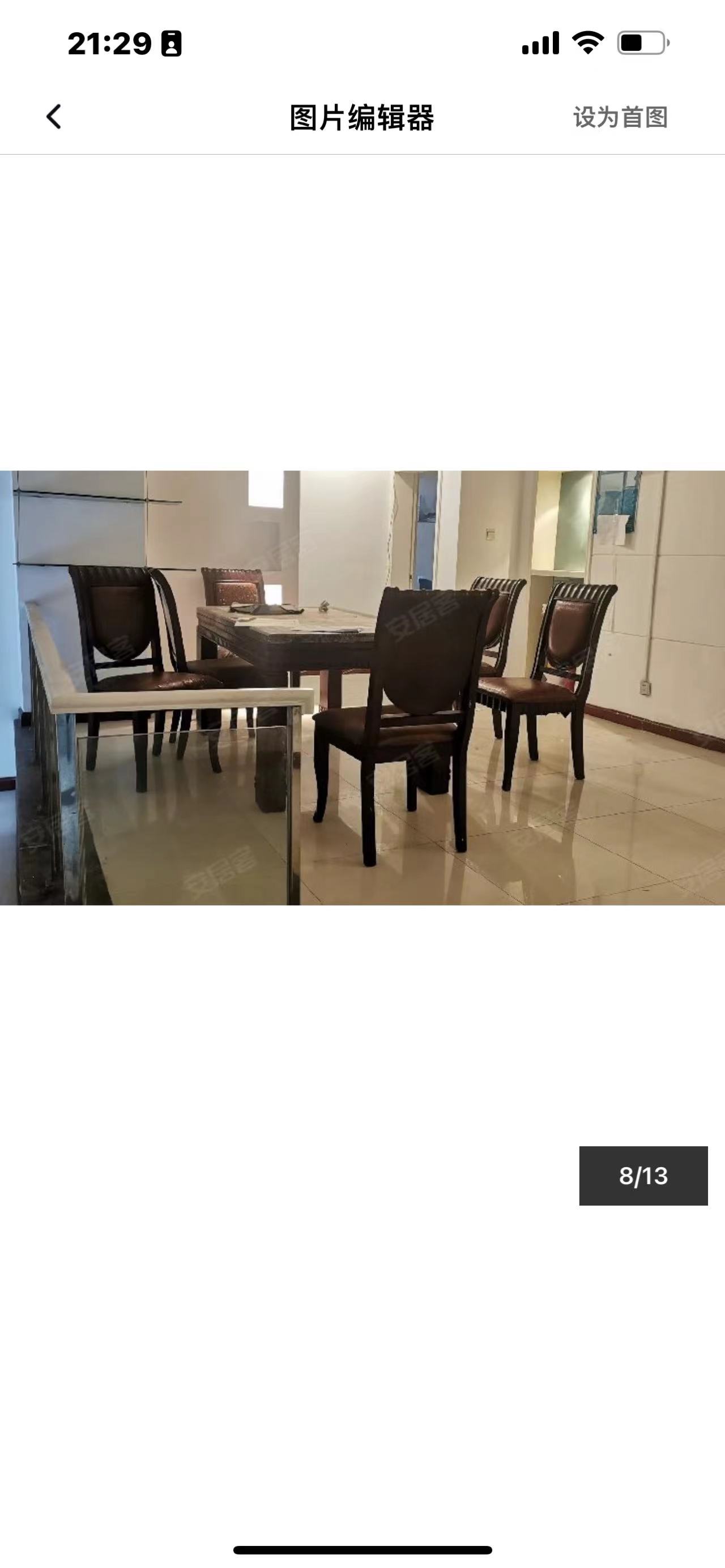
Task: Tap 设为首图 to set cover image
Action: coord(620,117)
